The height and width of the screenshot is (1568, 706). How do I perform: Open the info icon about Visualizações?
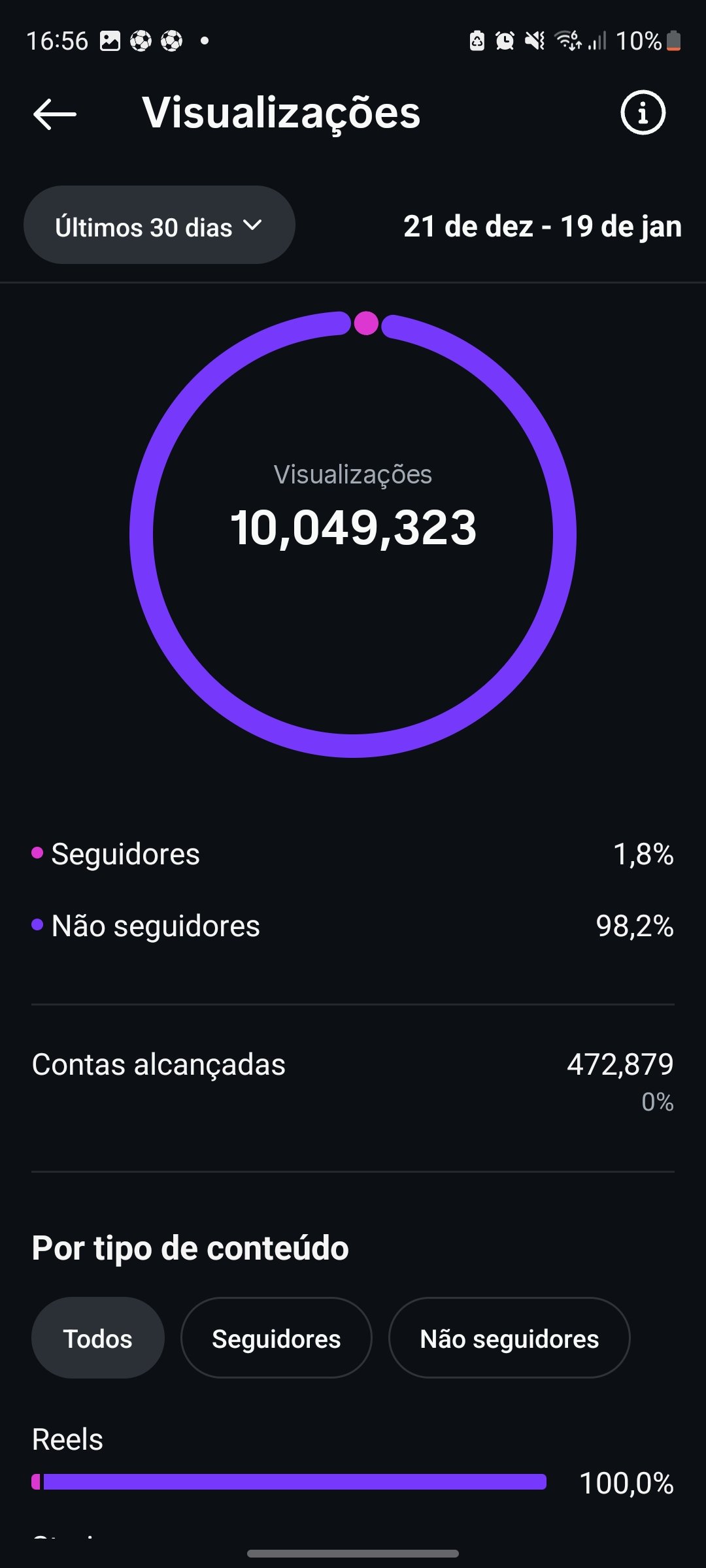click(643, 113)
